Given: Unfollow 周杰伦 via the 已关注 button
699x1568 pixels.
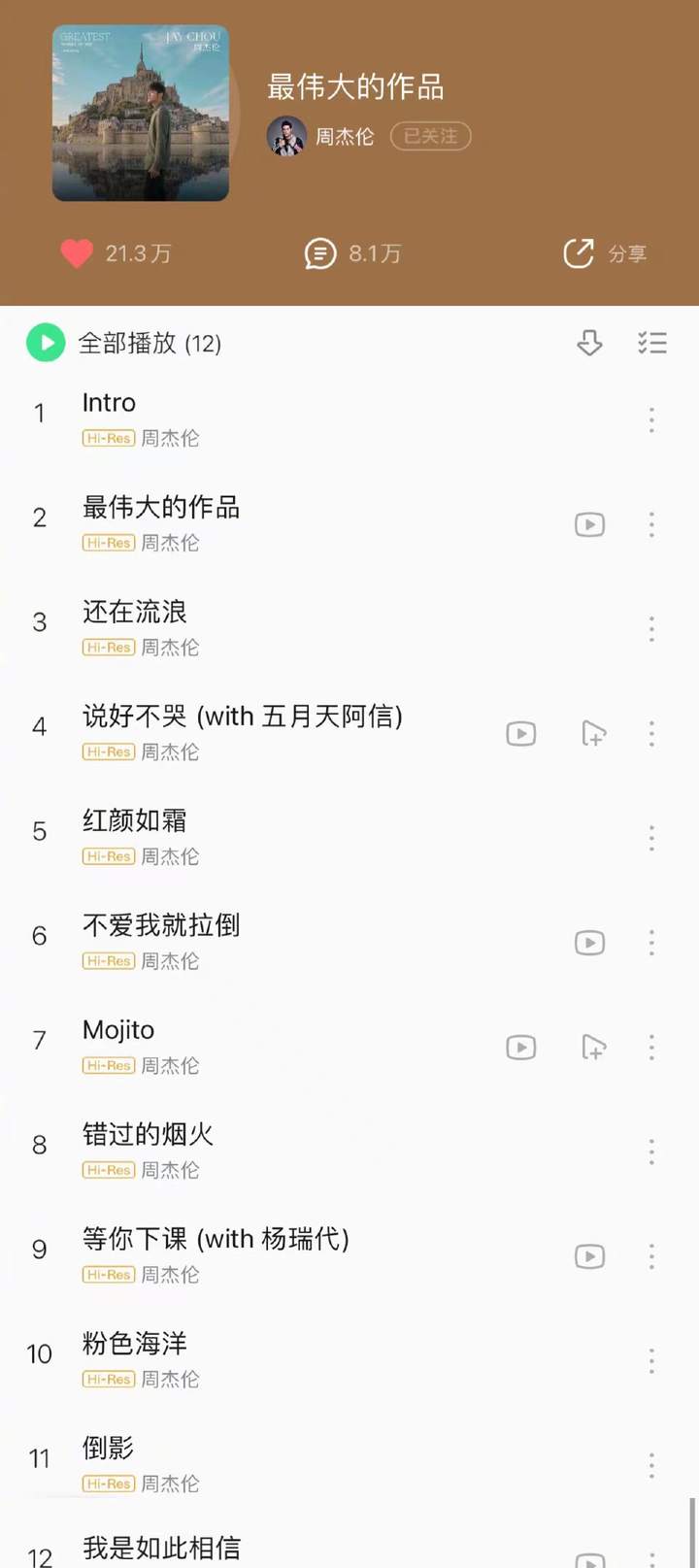Looking at the screenshot, I should click(x=430, y=137).
